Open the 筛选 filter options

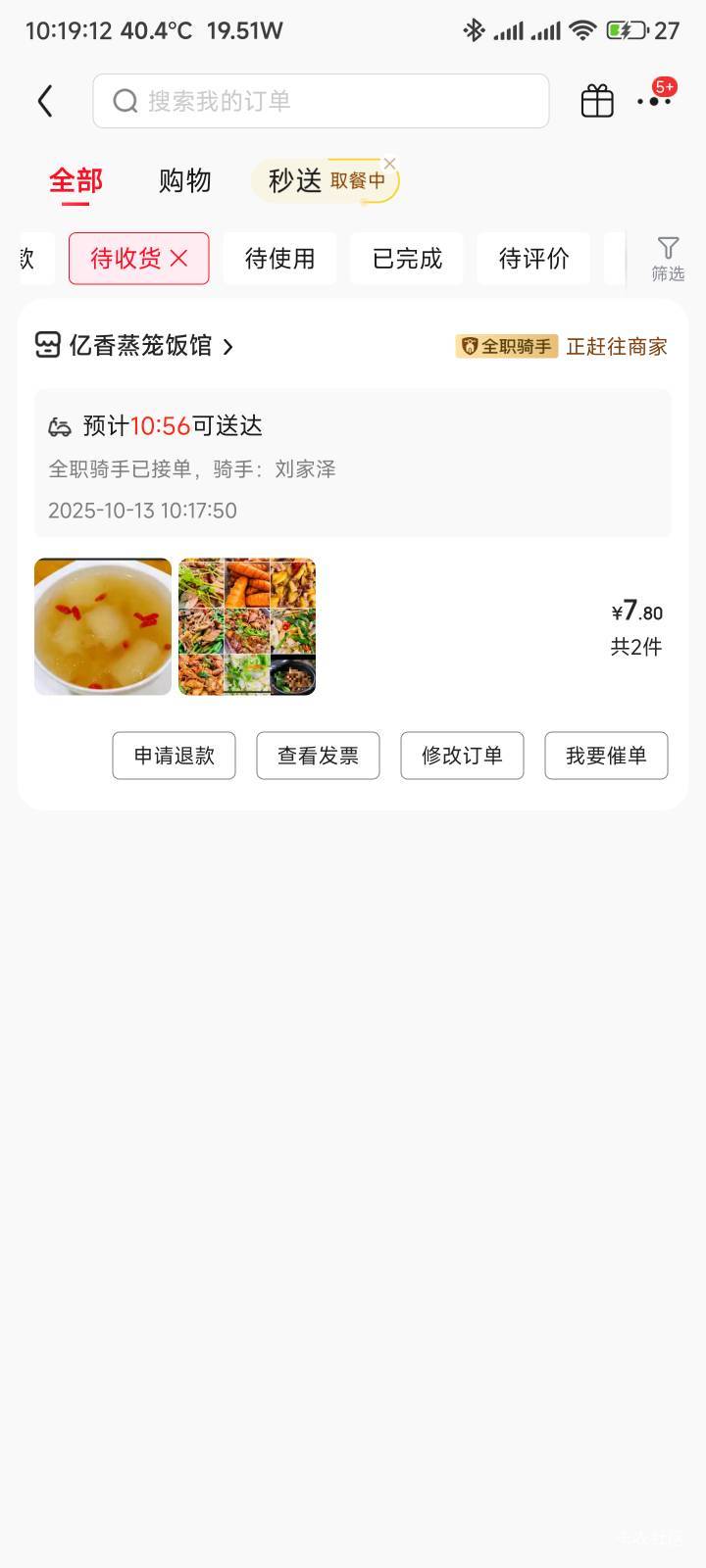coord(668,259)
